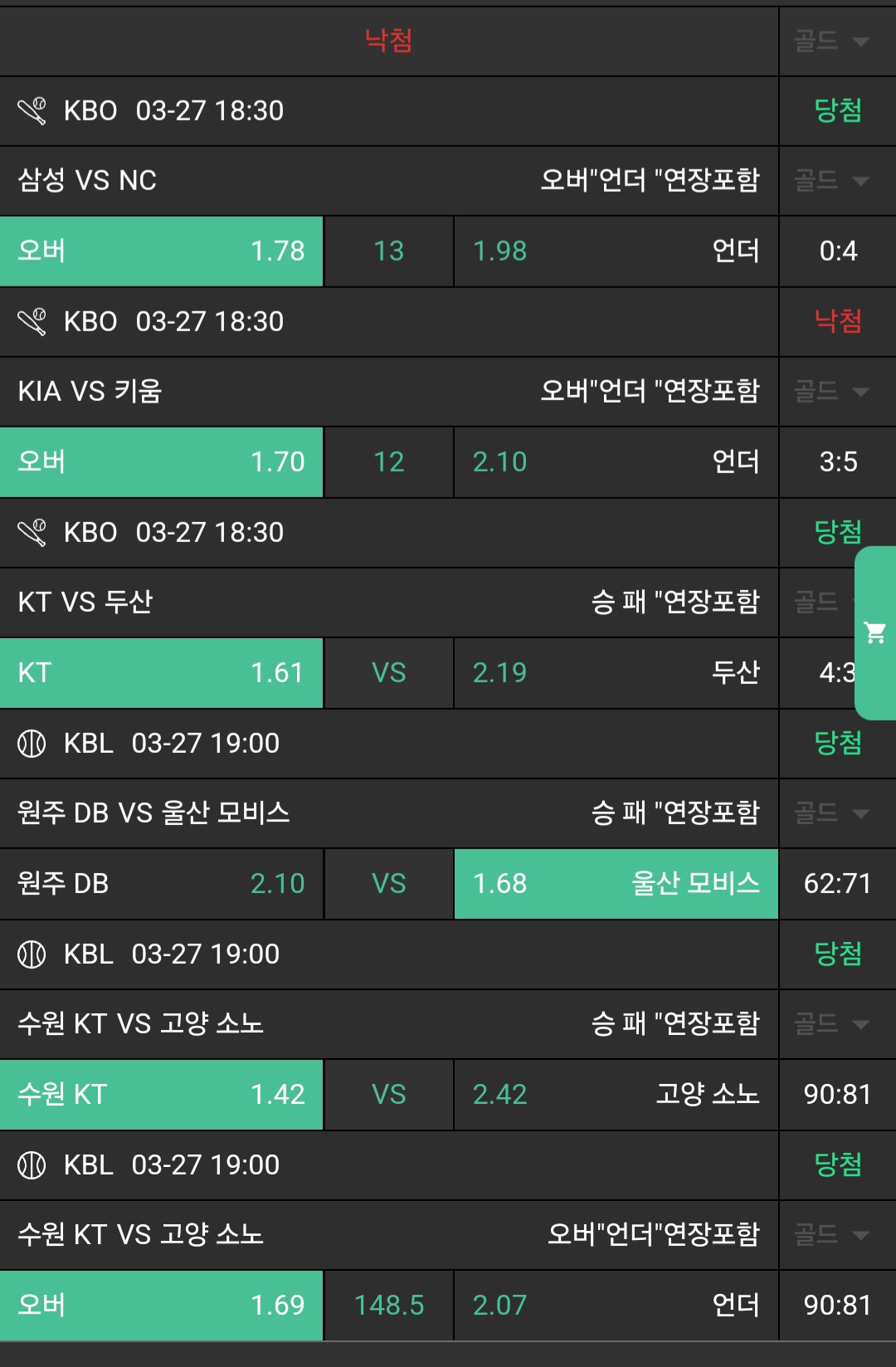Screen dimensions: 896x1367
Task: Select 오버 1.78 in 삼성 VS NC
Action: pos(161,251)
